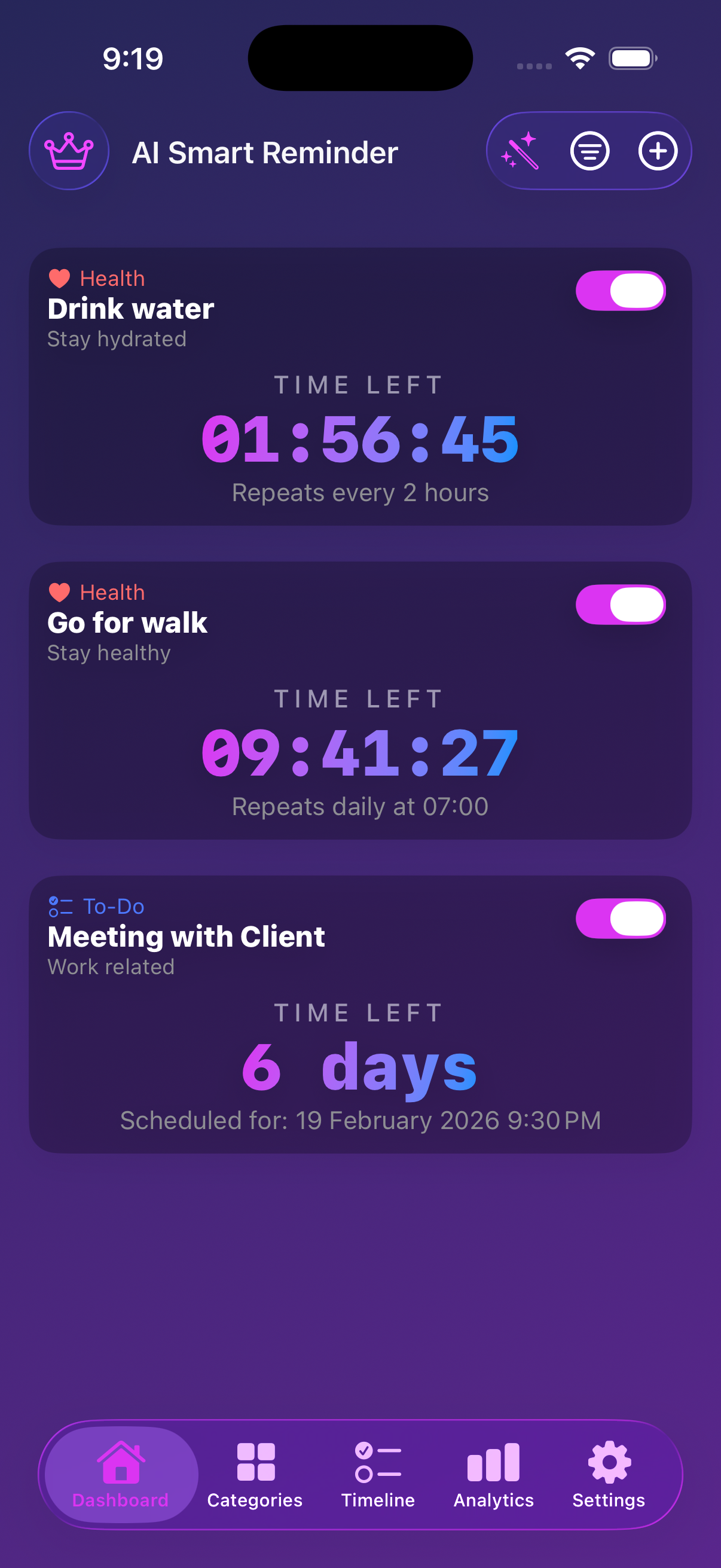Tap the plus icon to add reminder
This screenshot has width=721, height=1568.
point(658,150)
